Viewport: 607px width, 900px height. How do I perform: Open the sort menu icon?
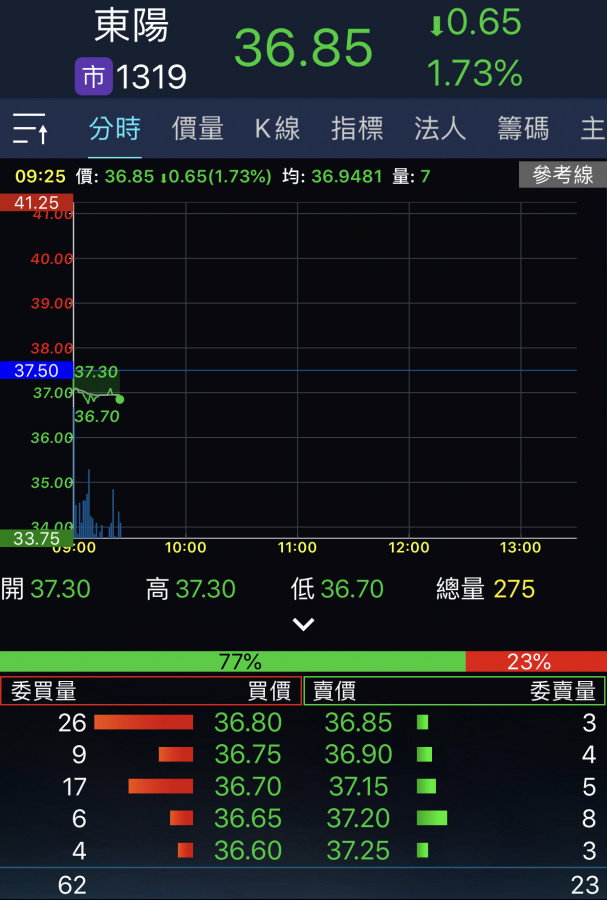[x=30, y=128]
